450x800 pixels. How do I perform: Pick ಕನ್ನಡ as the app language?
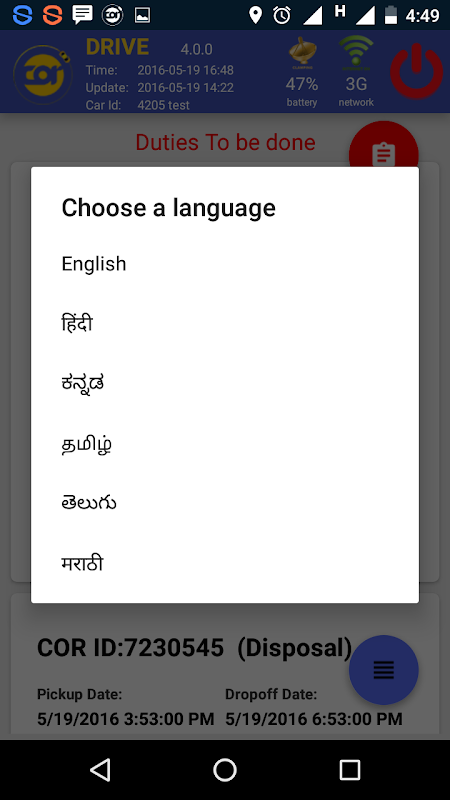point(224,383)
